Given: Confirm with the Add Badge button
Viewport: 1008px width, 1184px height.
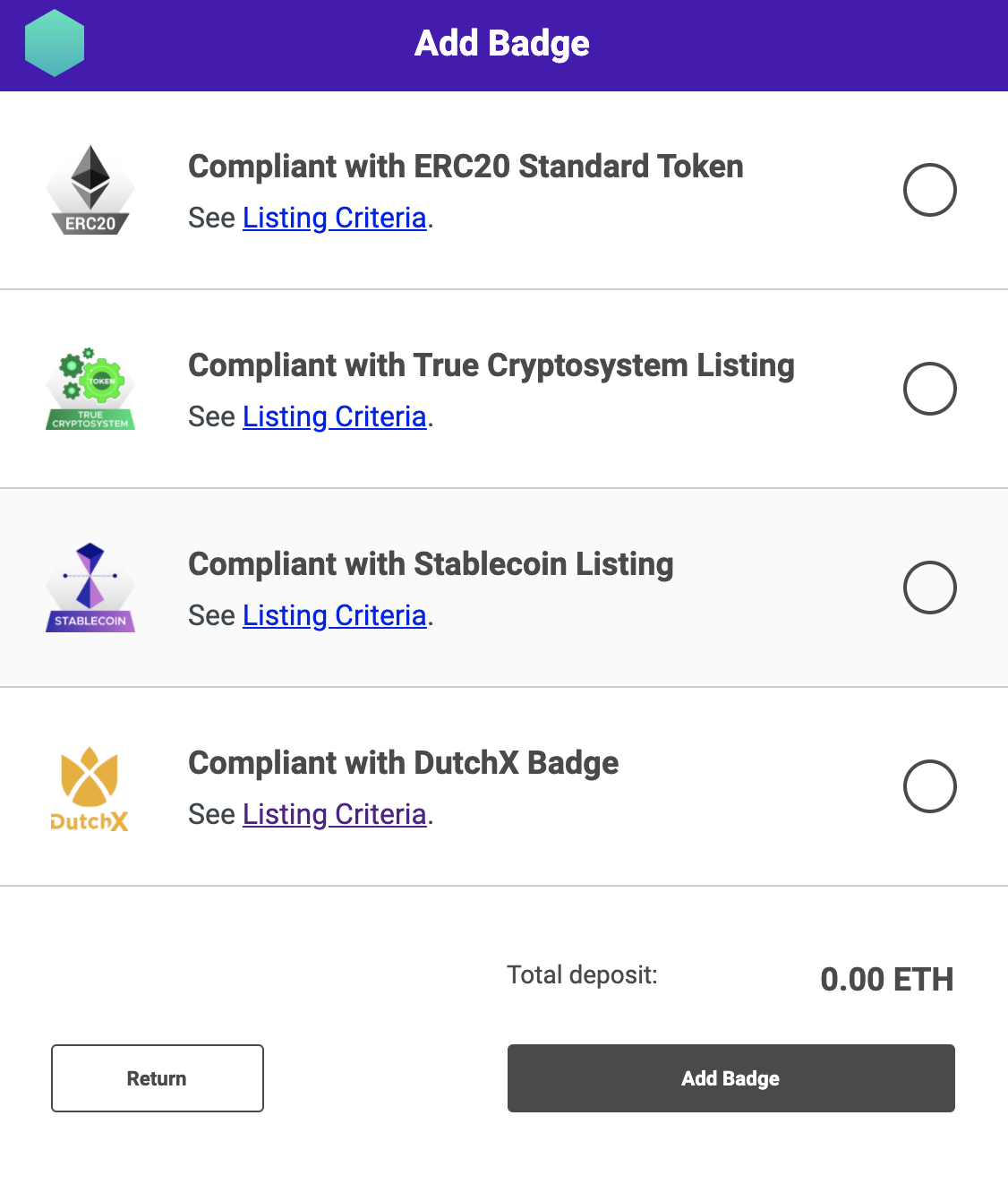Looking at the screenshot, I should click(730, 1078).
